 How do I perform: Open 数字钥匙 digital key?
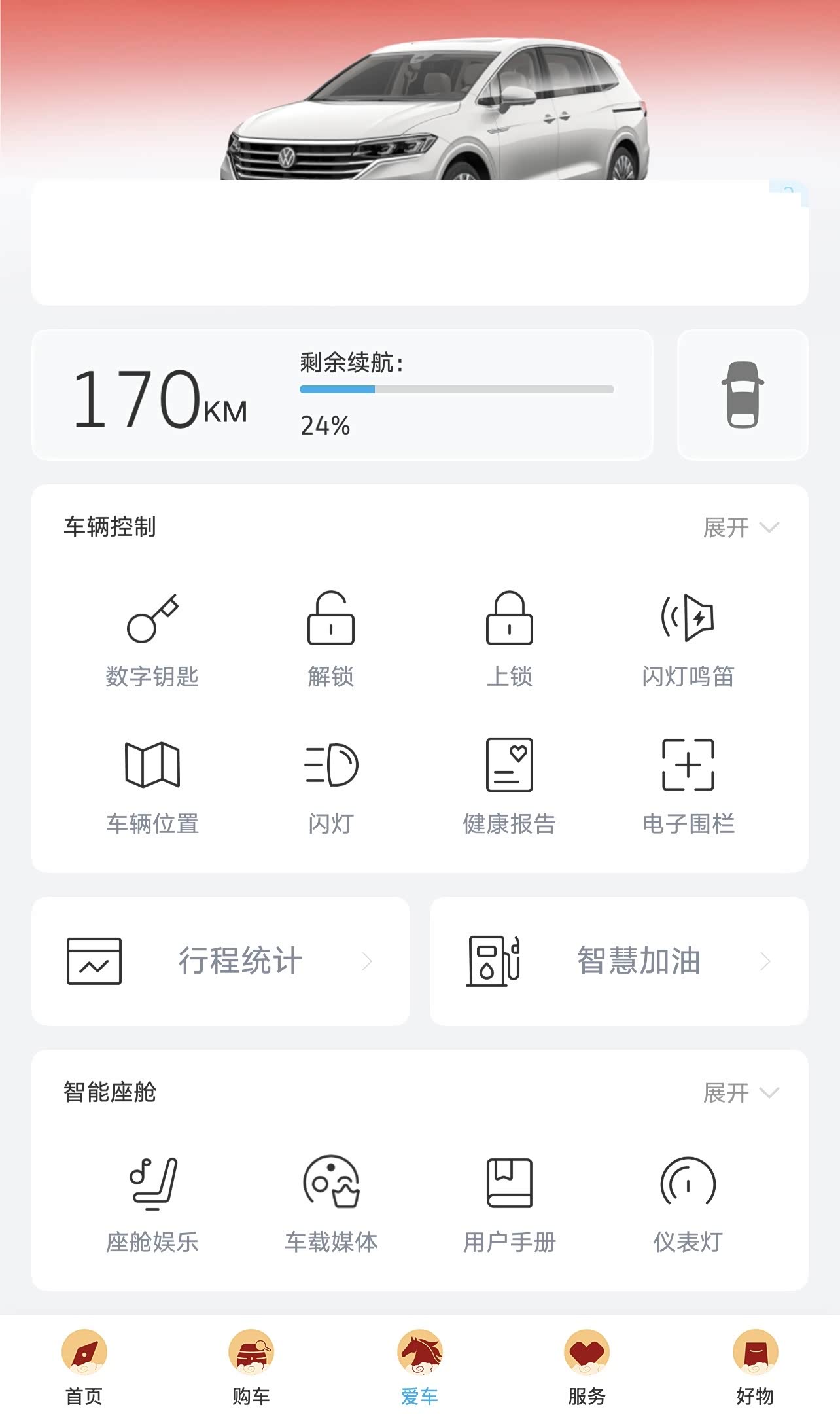(x=152, y=638)
